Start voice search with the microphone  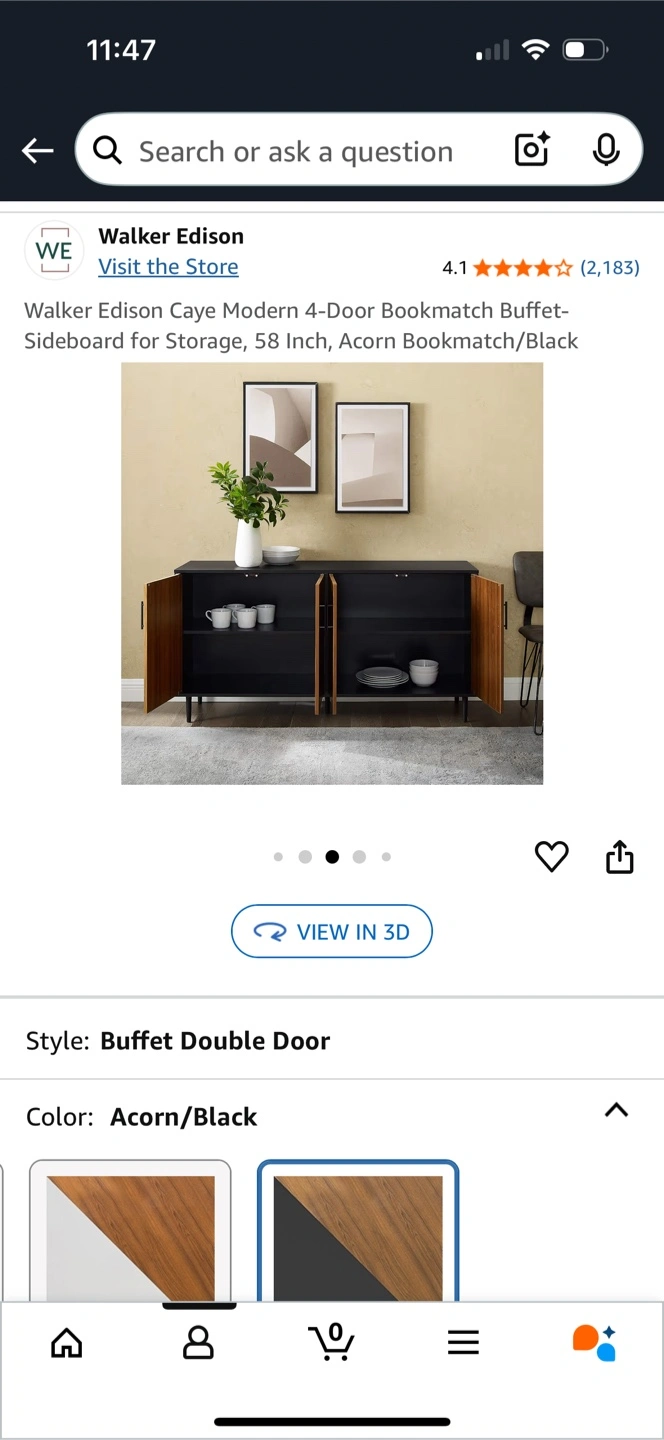(x=605, y=150)
